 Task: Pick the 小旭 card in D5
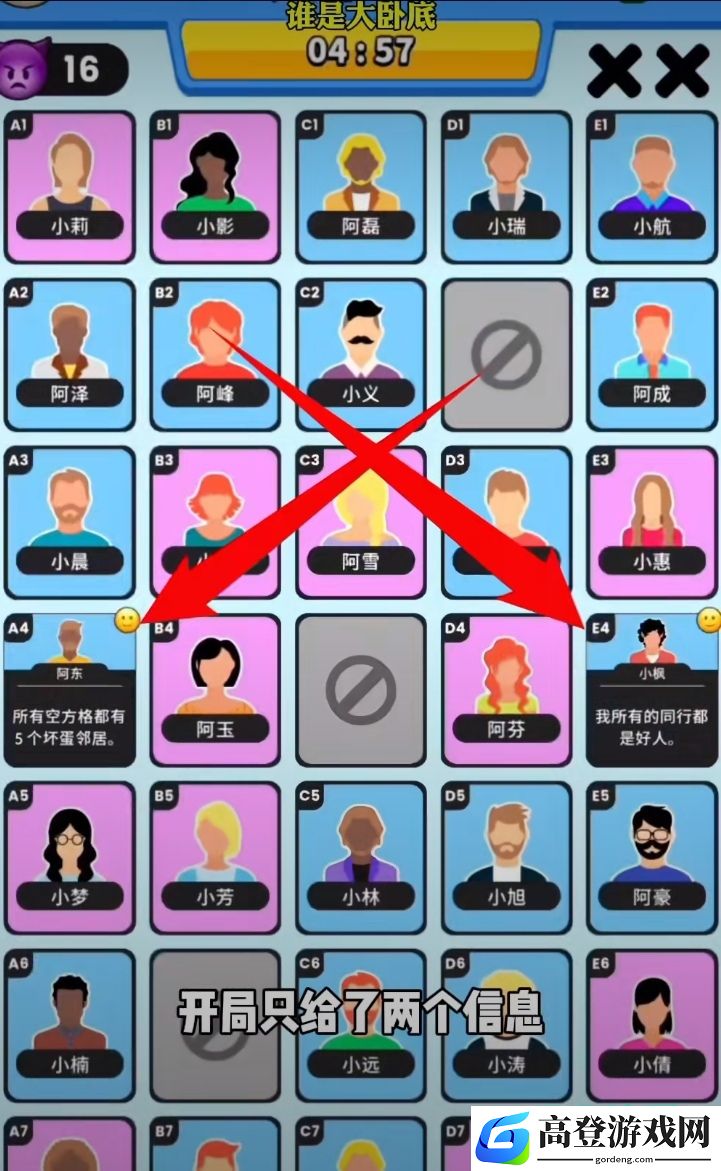click(506, 858)
